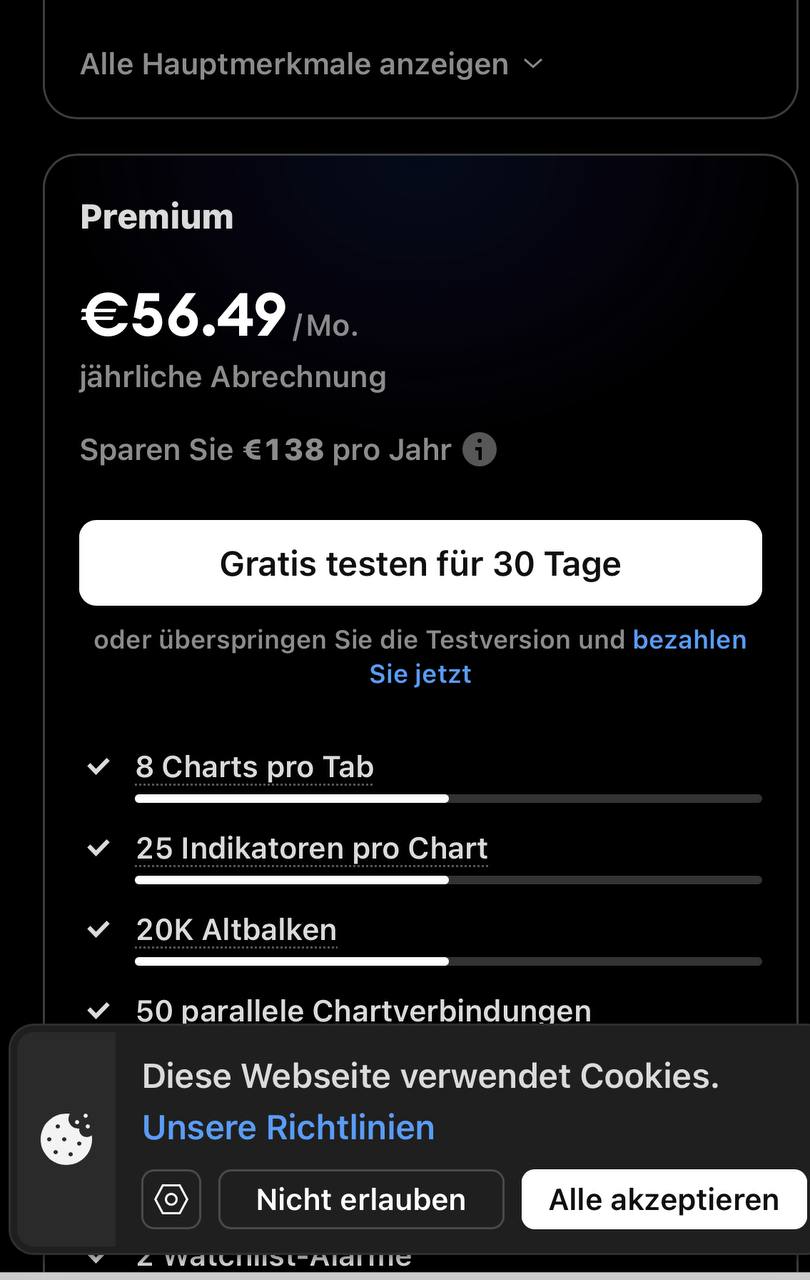Tap the info icon next to savings

pos(479,450)
